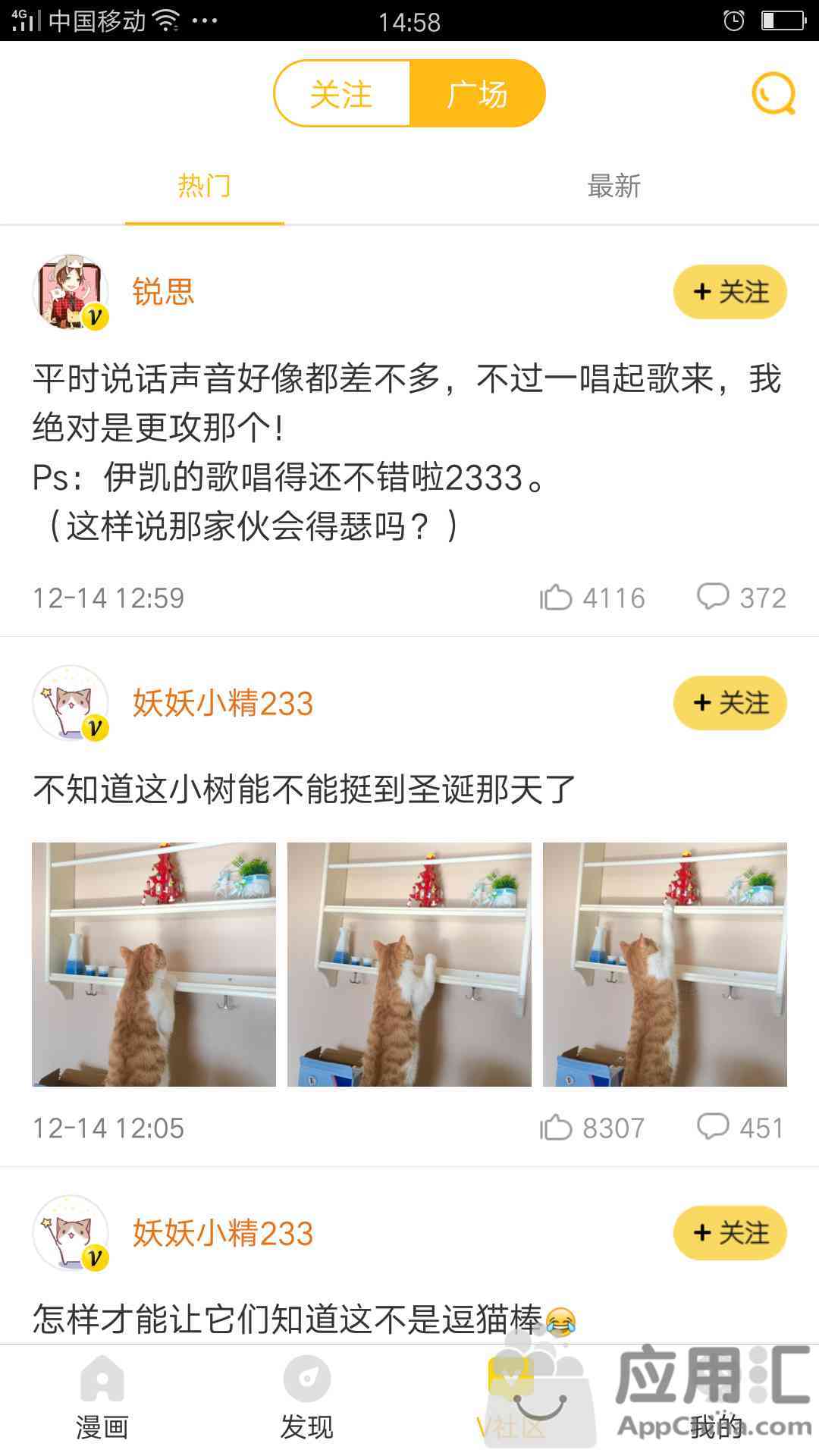Like the post with 8307 likes
The width and height of the screenshot is (819, 1456).
pos(592,1128)
